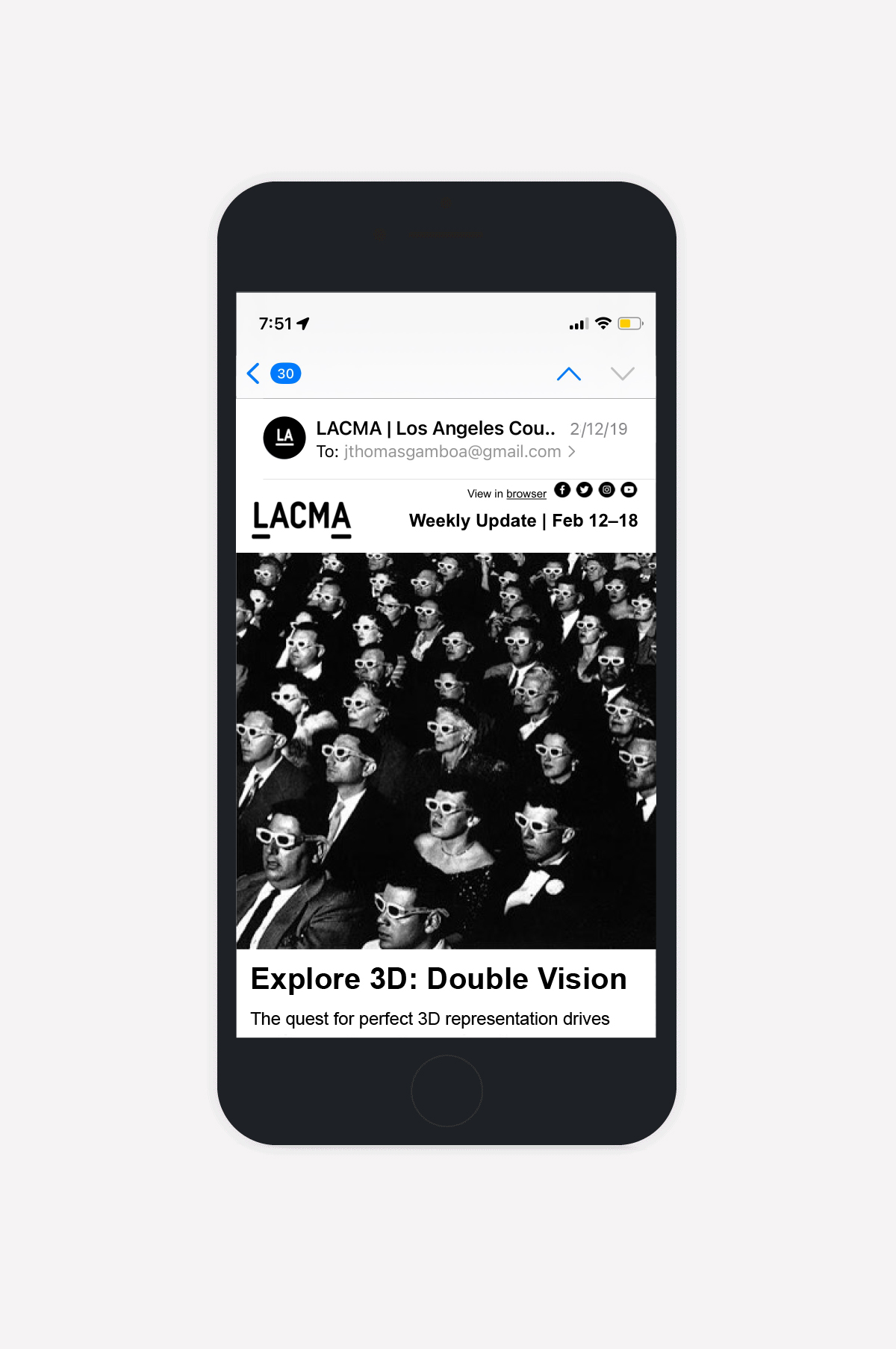
Task: Open LACMA sender details
Action: (435, 428)
